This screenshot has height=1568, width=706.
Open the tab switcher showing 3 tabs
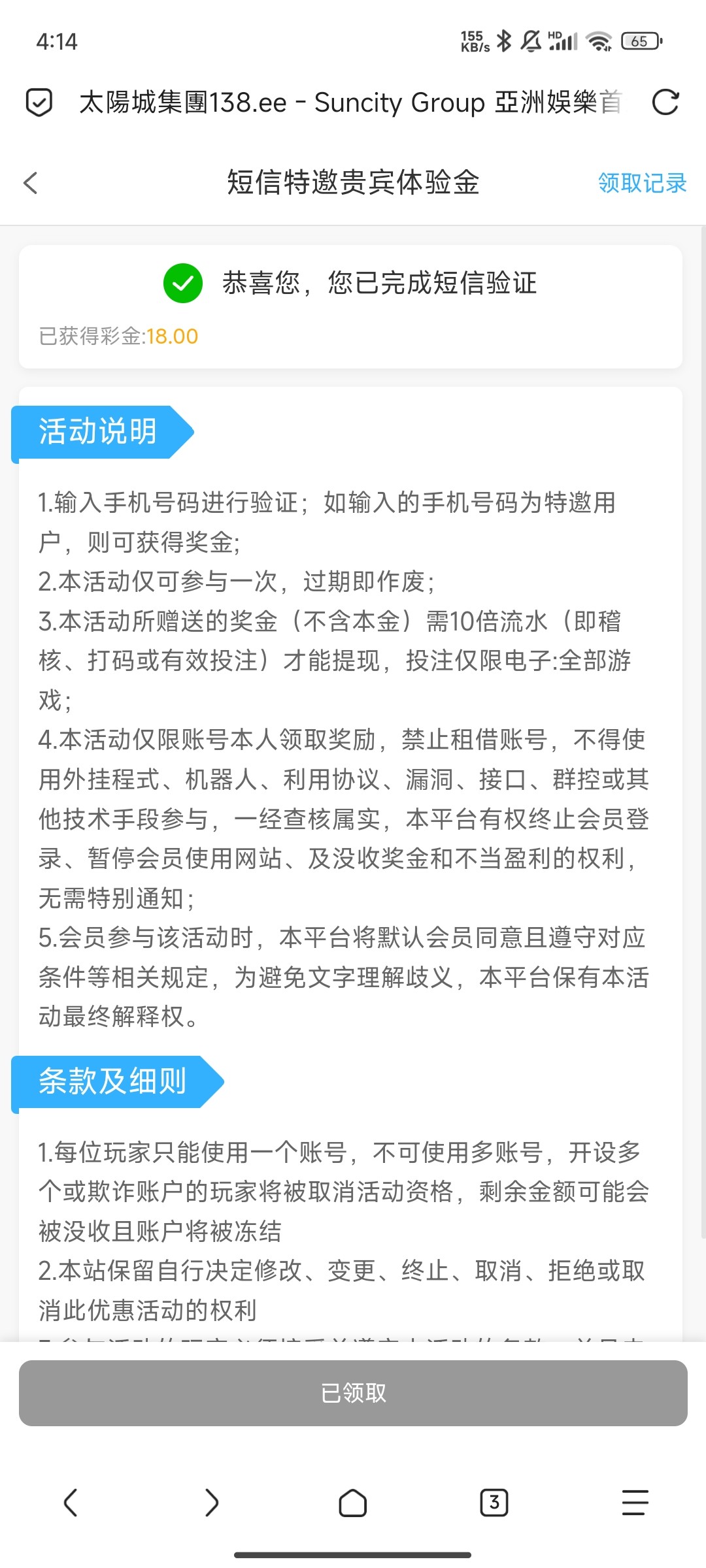click(494, 1503)
